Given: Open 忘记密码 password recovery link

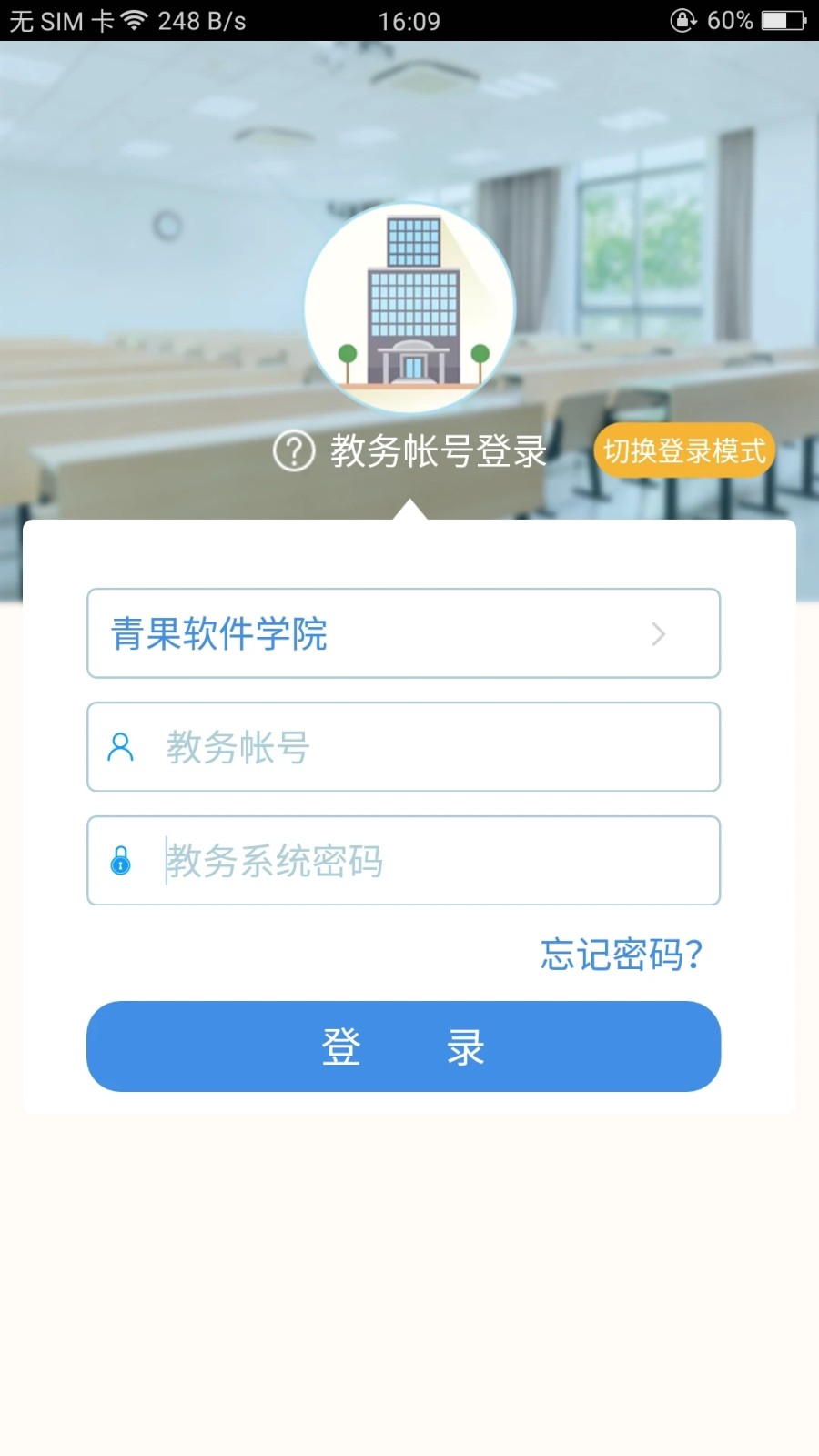Looking at the screenshot, I should [620, 955].
